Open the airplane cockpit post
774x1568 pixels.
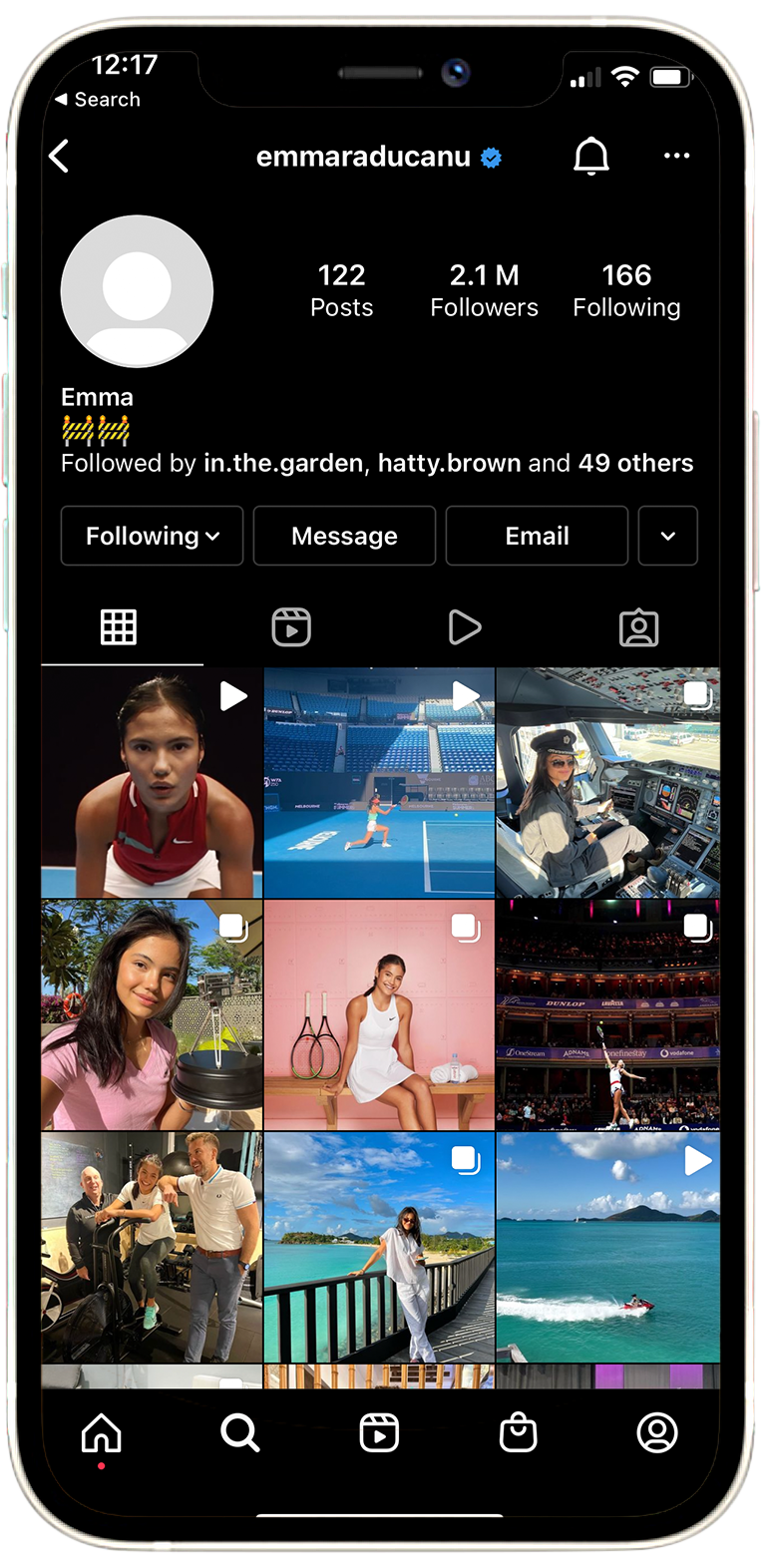[x=607, y=783]
